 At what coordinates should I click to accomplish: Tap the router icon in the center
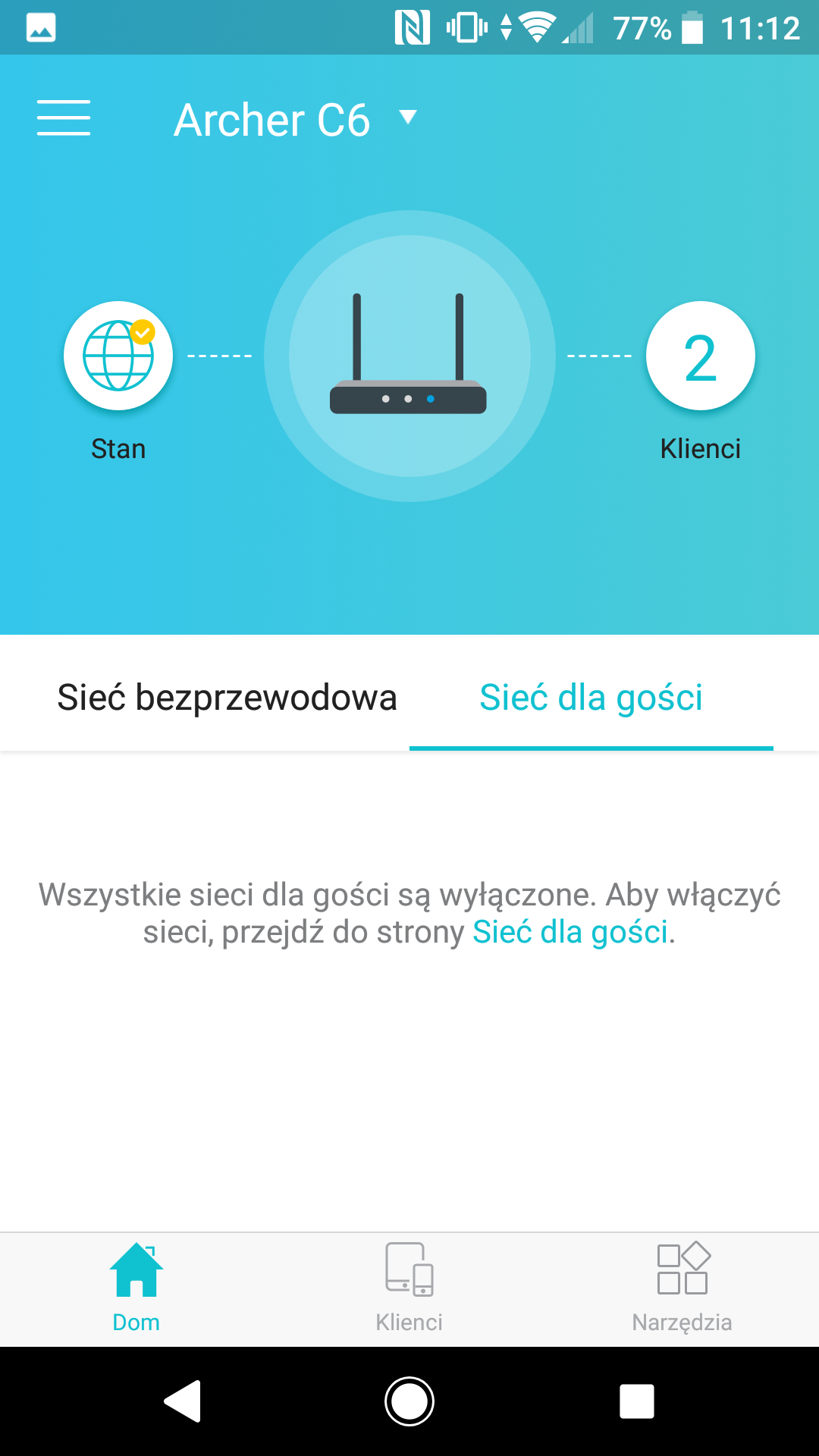pos(409,356)
